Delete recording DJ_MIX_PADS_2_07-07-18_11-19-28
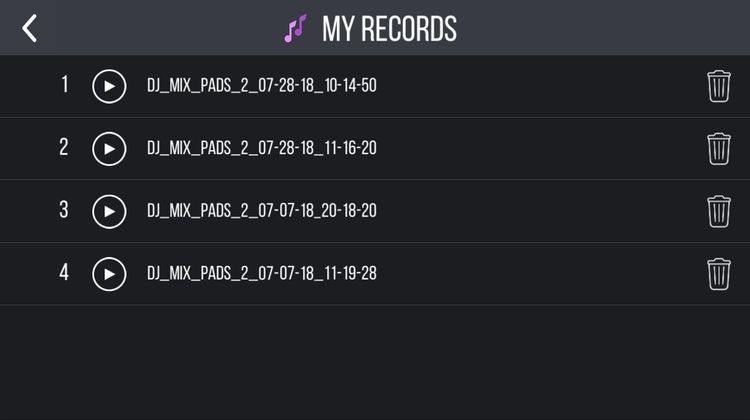The image size is (750, 420). (718, 273)
